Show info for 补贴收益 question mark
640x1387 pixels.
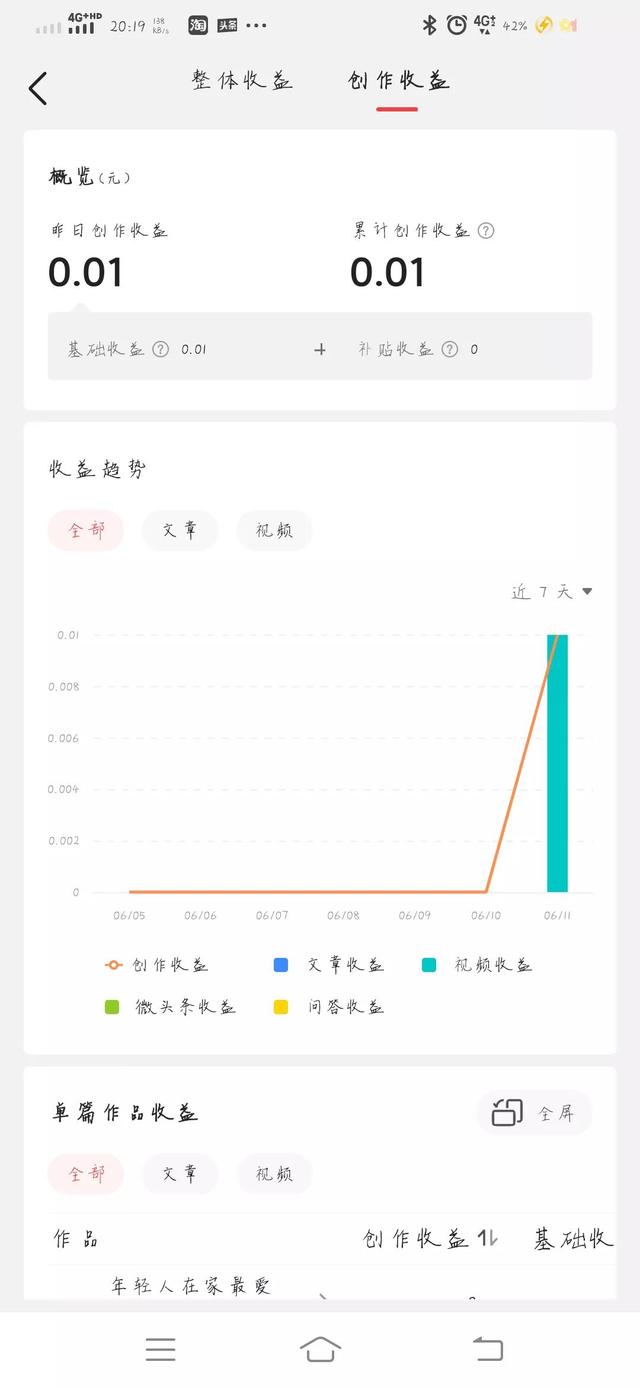pyautogui.click(x=450, y=349)
